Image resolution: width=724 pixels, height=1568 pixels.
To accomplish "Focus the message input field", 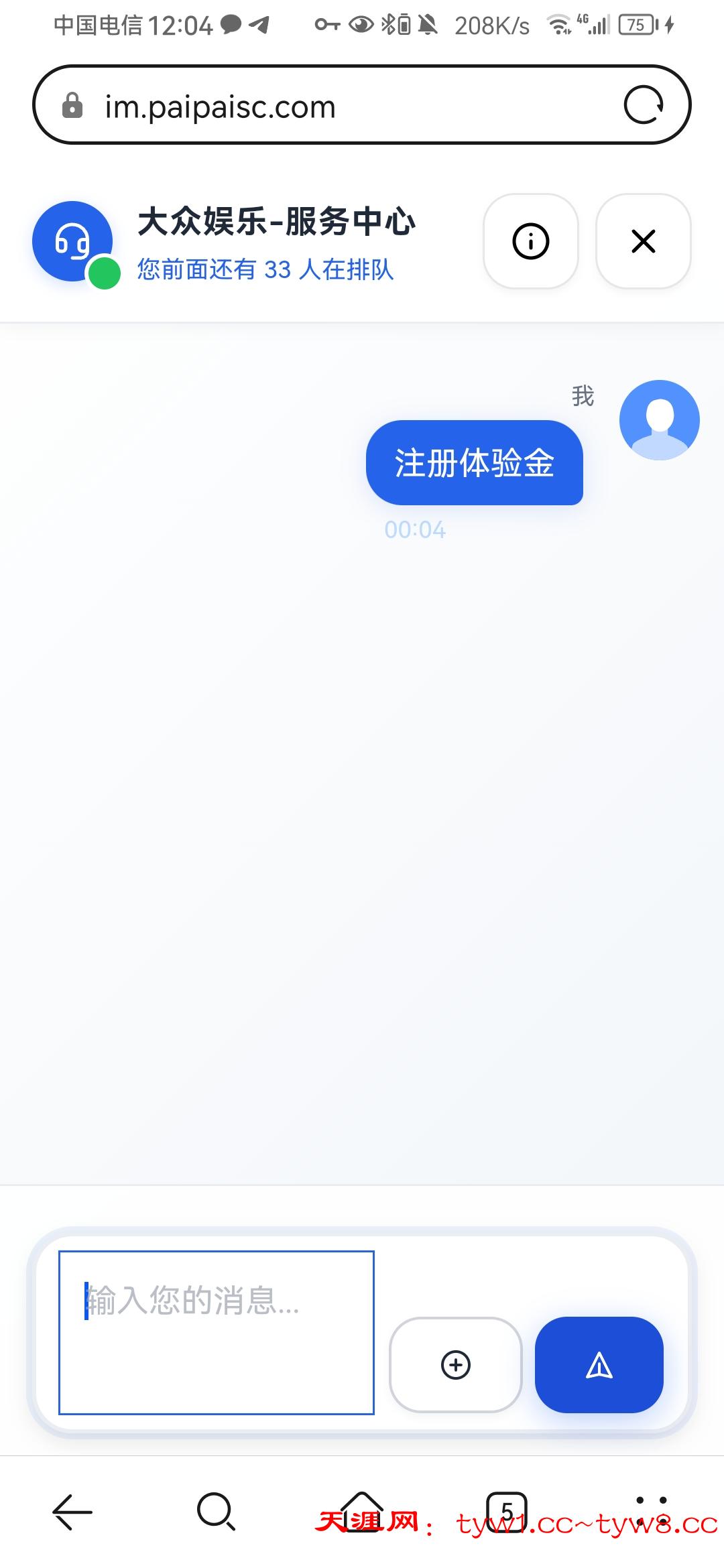I will tap(216, 1332).
